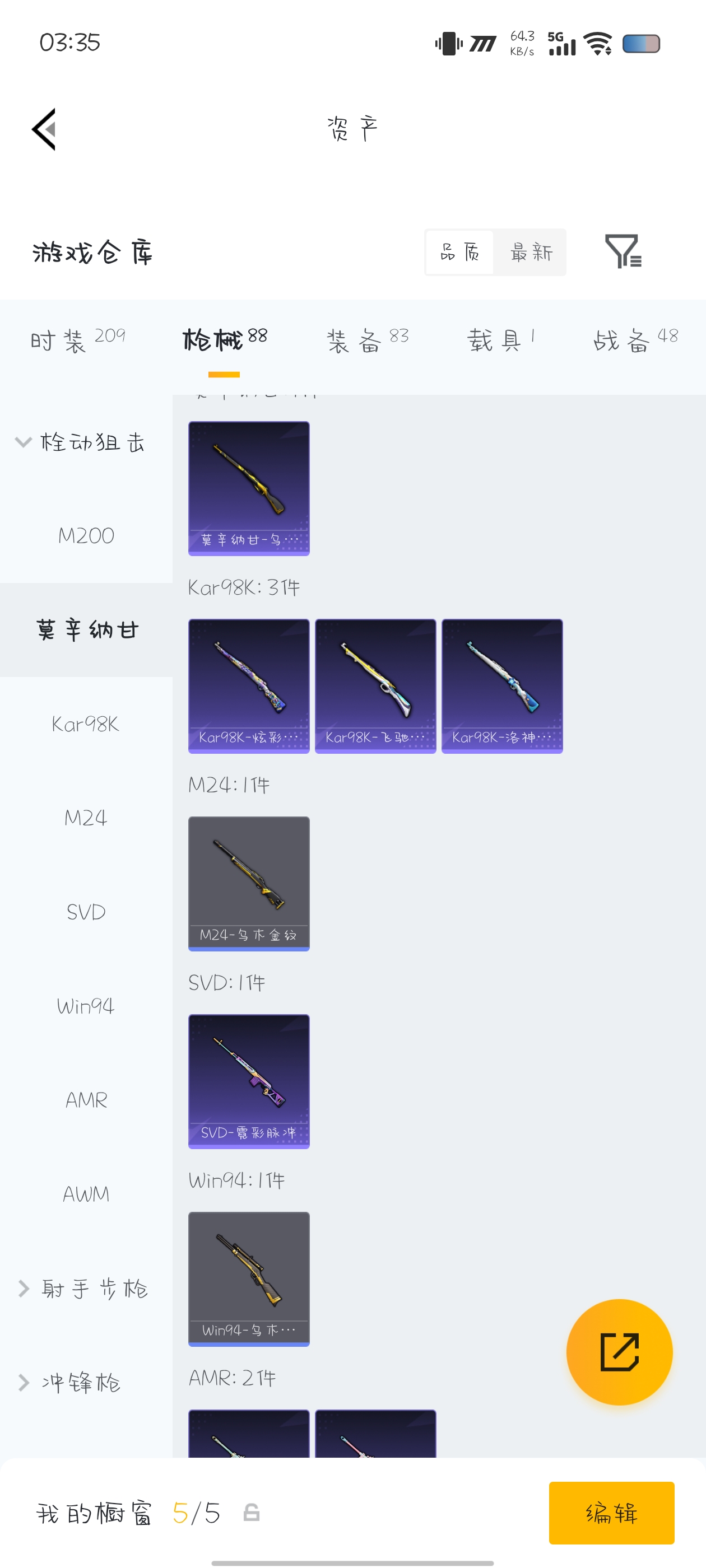
Task: Open the SVD-霓彩脉冲 skin tile
Action: point(249,1081)
